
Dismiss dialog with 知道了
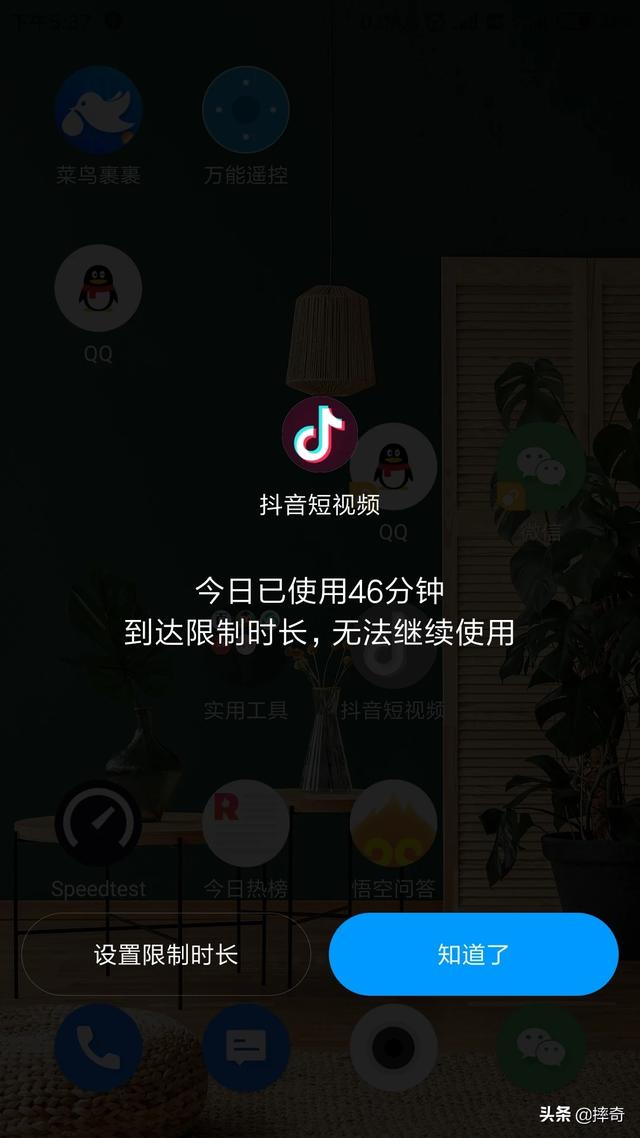pos(474,954)
